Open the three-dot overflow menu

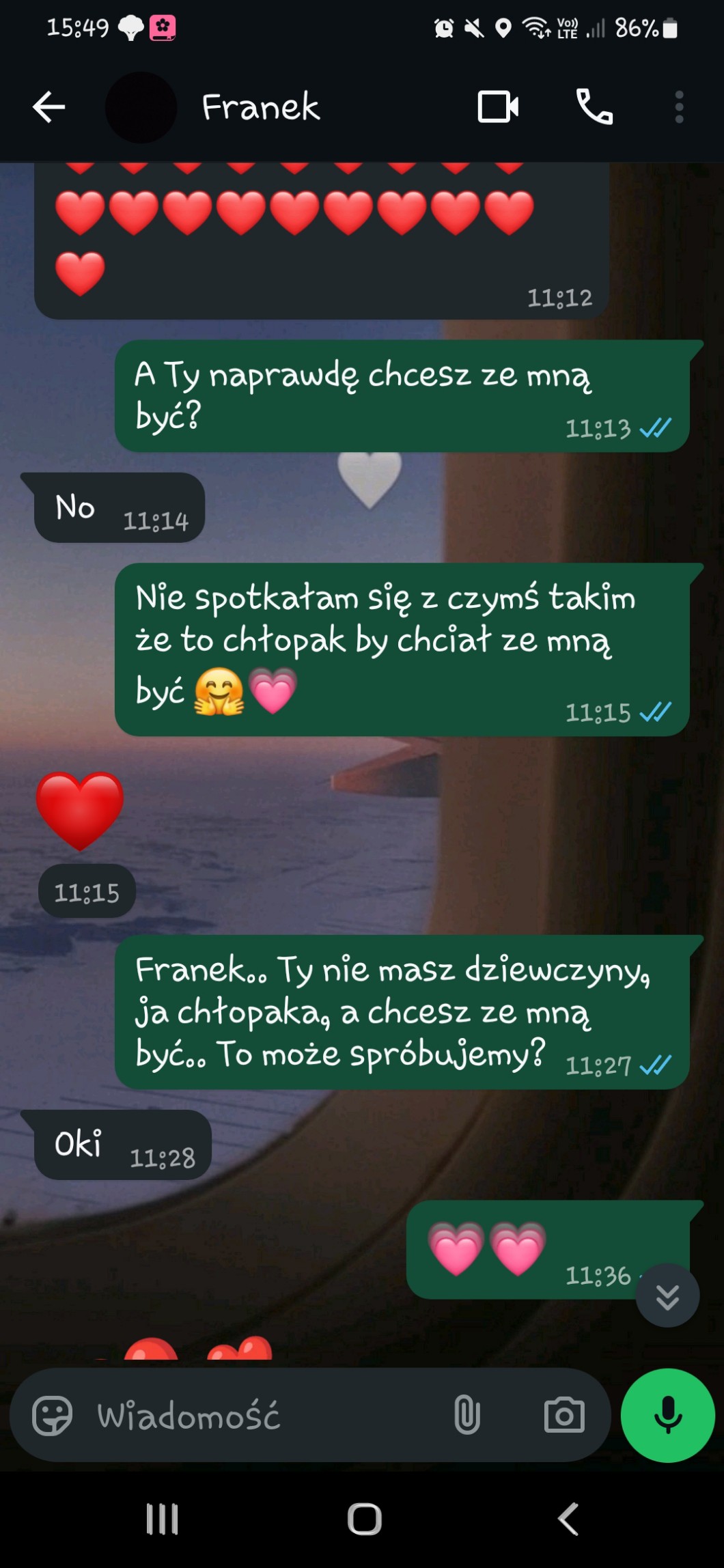coord(678,107)
